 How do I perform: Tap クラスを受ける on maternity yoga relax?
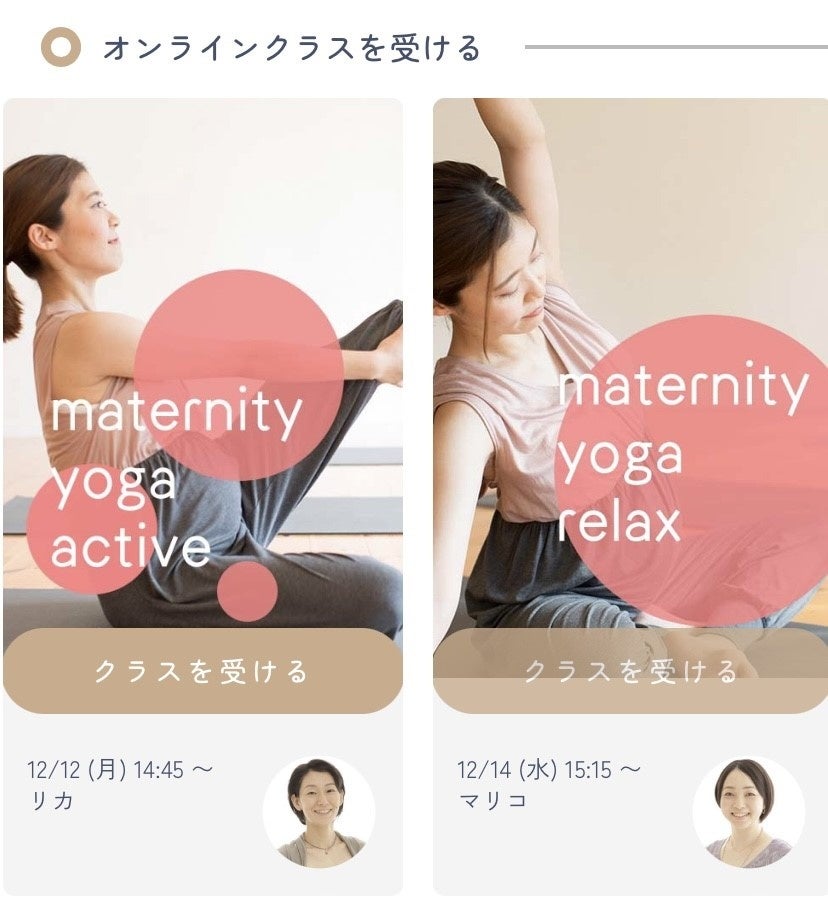point(631,671)
